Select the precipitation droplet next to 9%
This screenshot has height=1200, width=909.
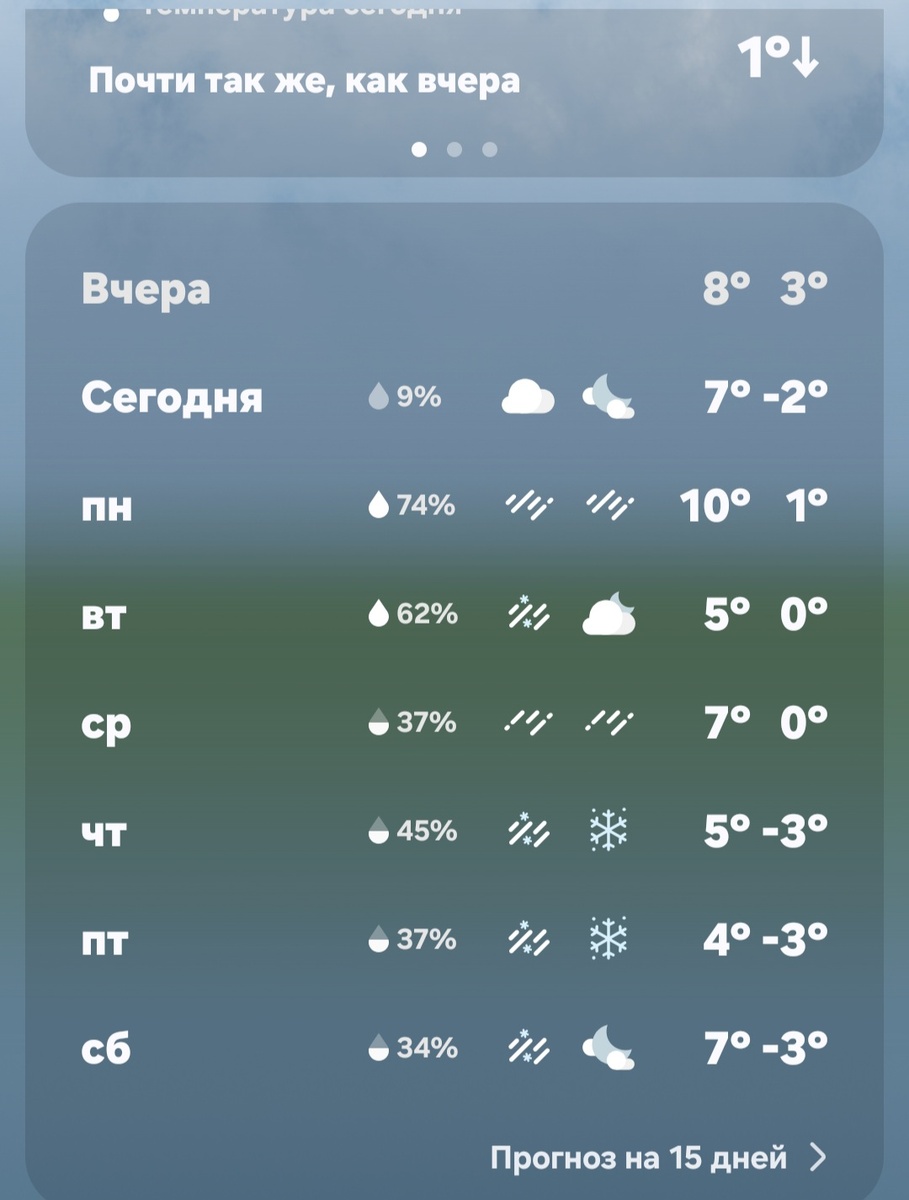pos(381,396)
